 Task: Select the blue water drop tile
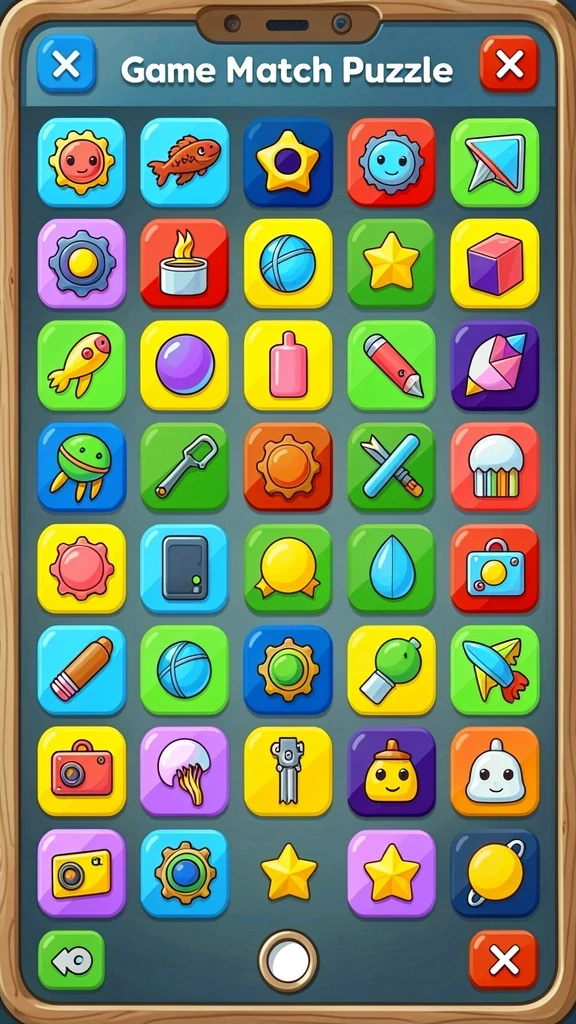click(391, 568)
